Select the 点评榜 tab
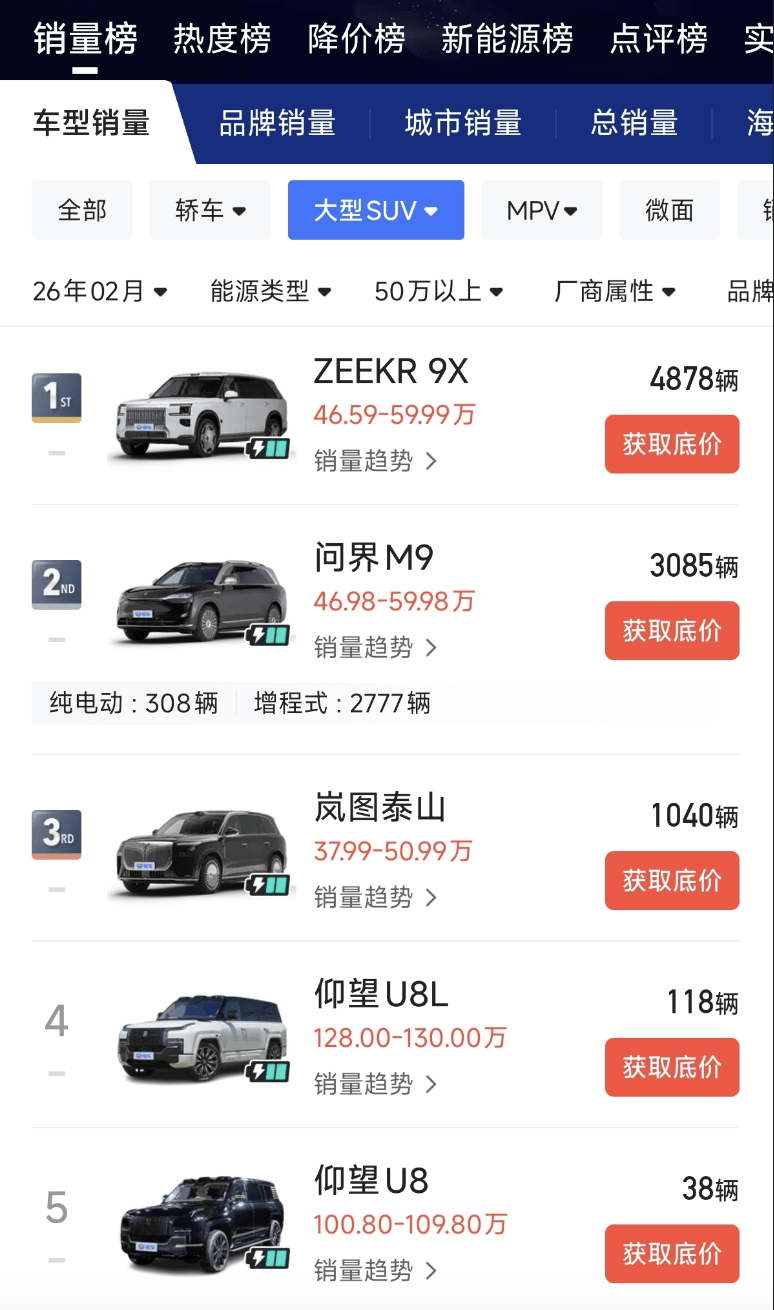This screenshot has height=1310, width=774. (x=658, y=39)
